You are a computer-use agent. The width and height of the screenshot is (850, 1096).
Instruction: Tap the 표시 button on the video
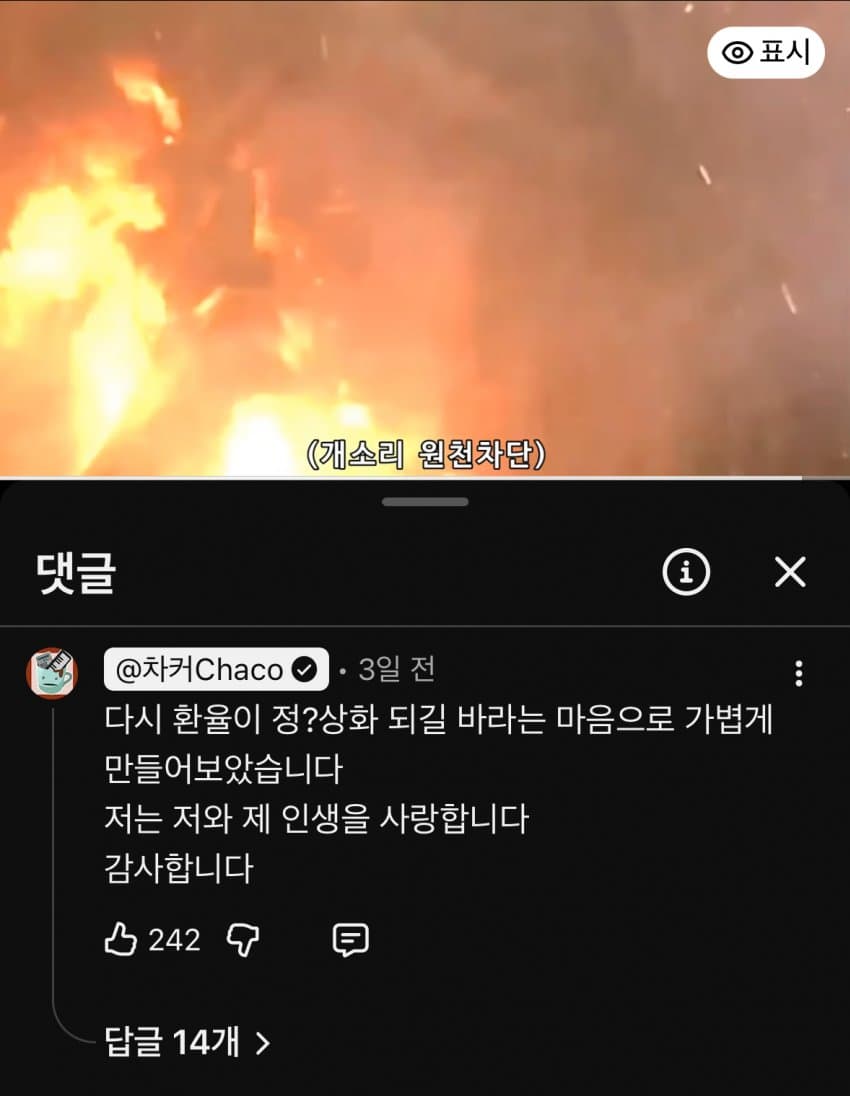[766, 53]
